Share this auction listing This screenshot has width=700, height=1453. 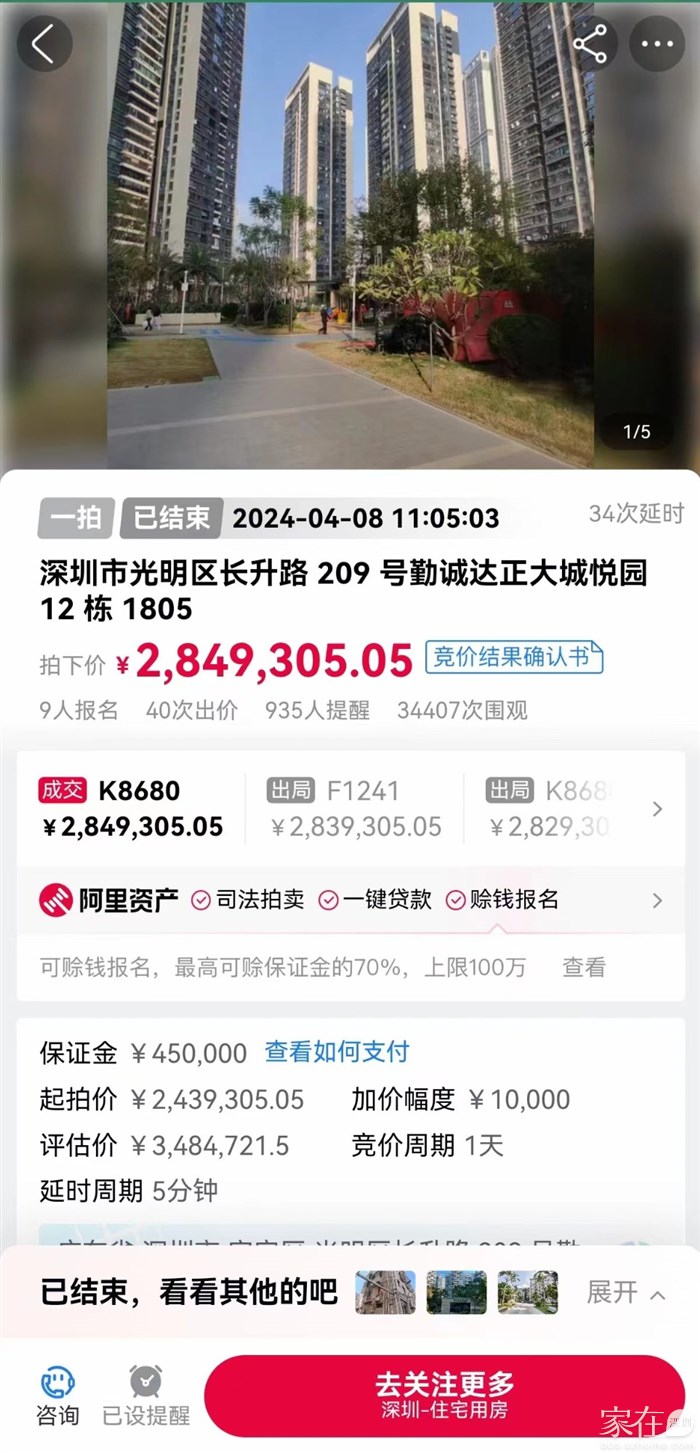[x=591, y=44]
